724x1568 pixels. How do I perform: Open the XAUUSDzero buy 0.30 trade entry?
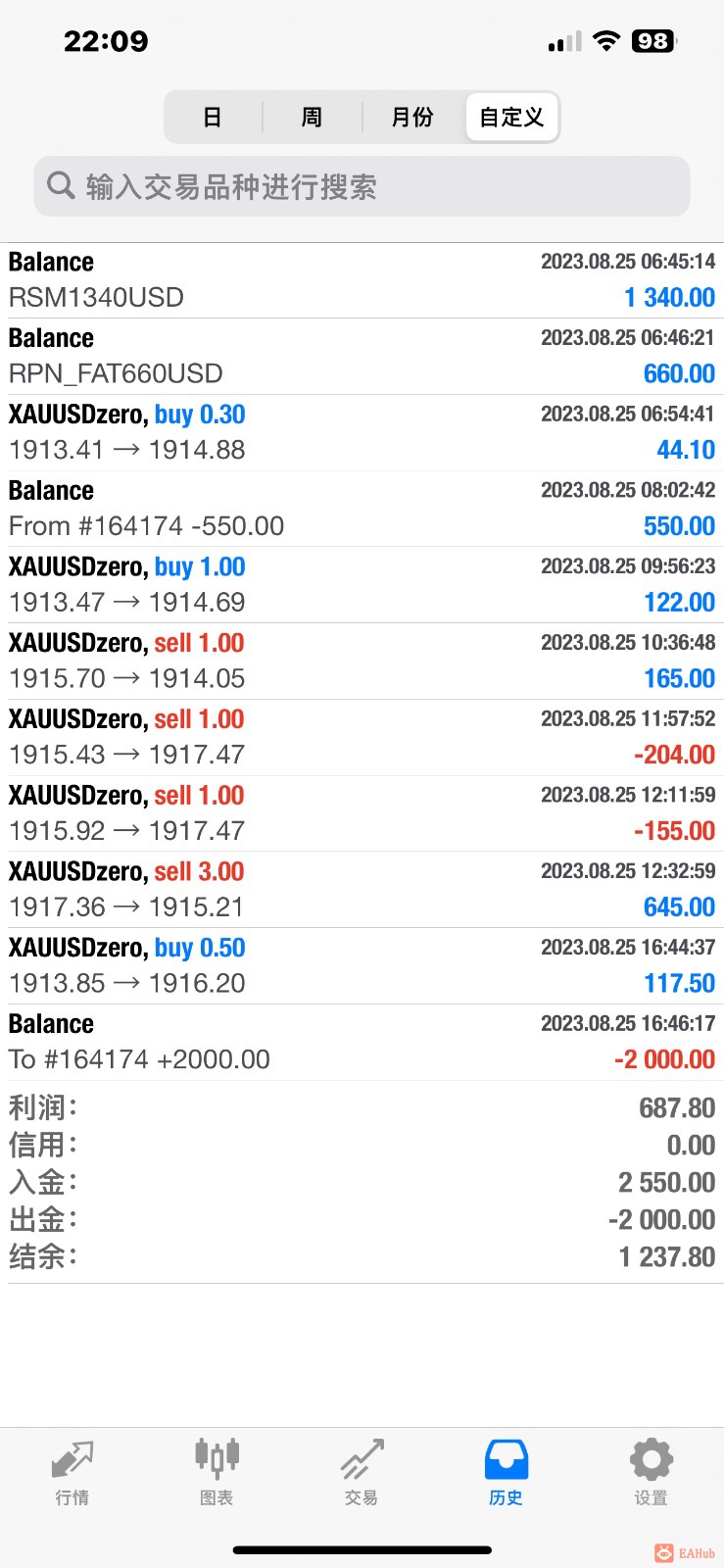click(x=362, y=432)
